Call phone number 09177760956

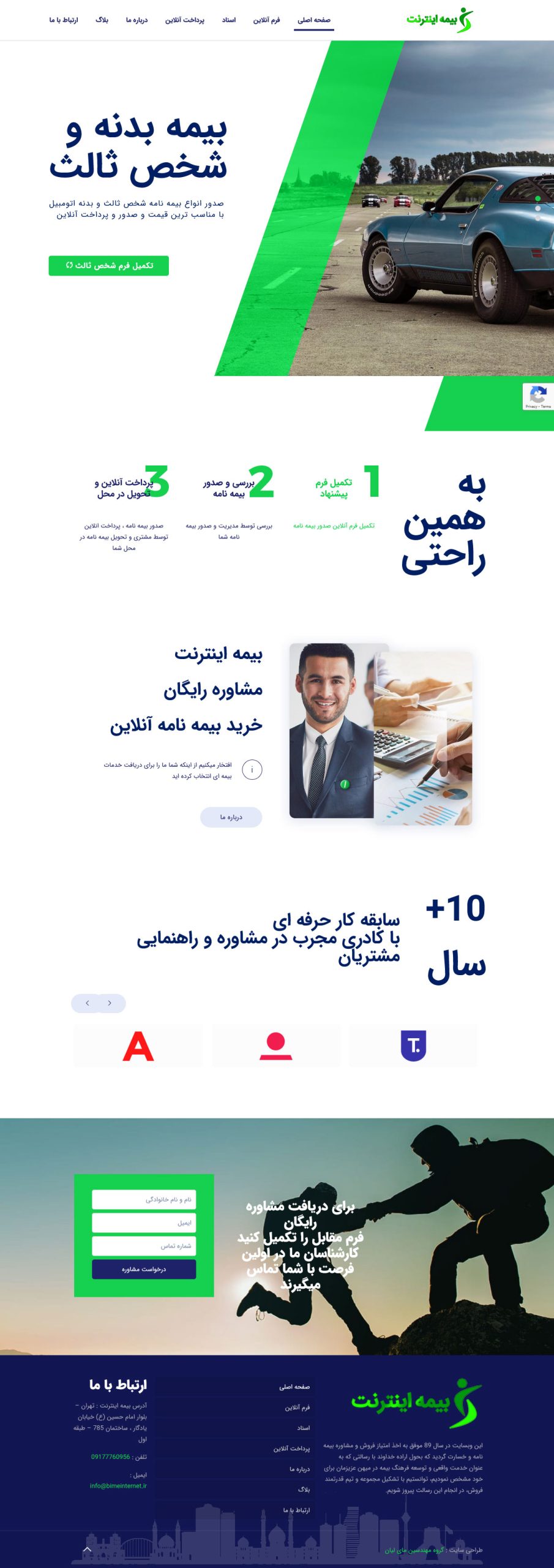[111, 1457]
